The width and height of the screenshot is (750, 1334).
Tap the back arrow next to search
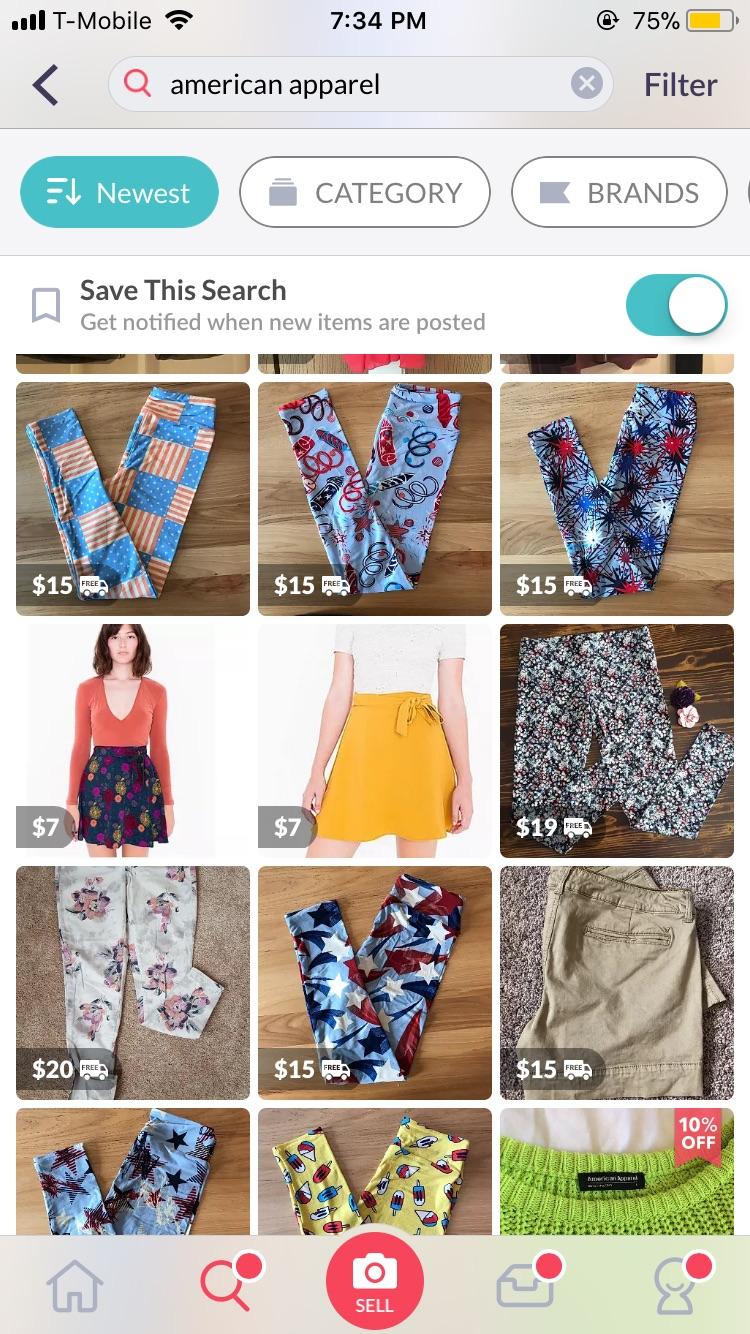45,84
